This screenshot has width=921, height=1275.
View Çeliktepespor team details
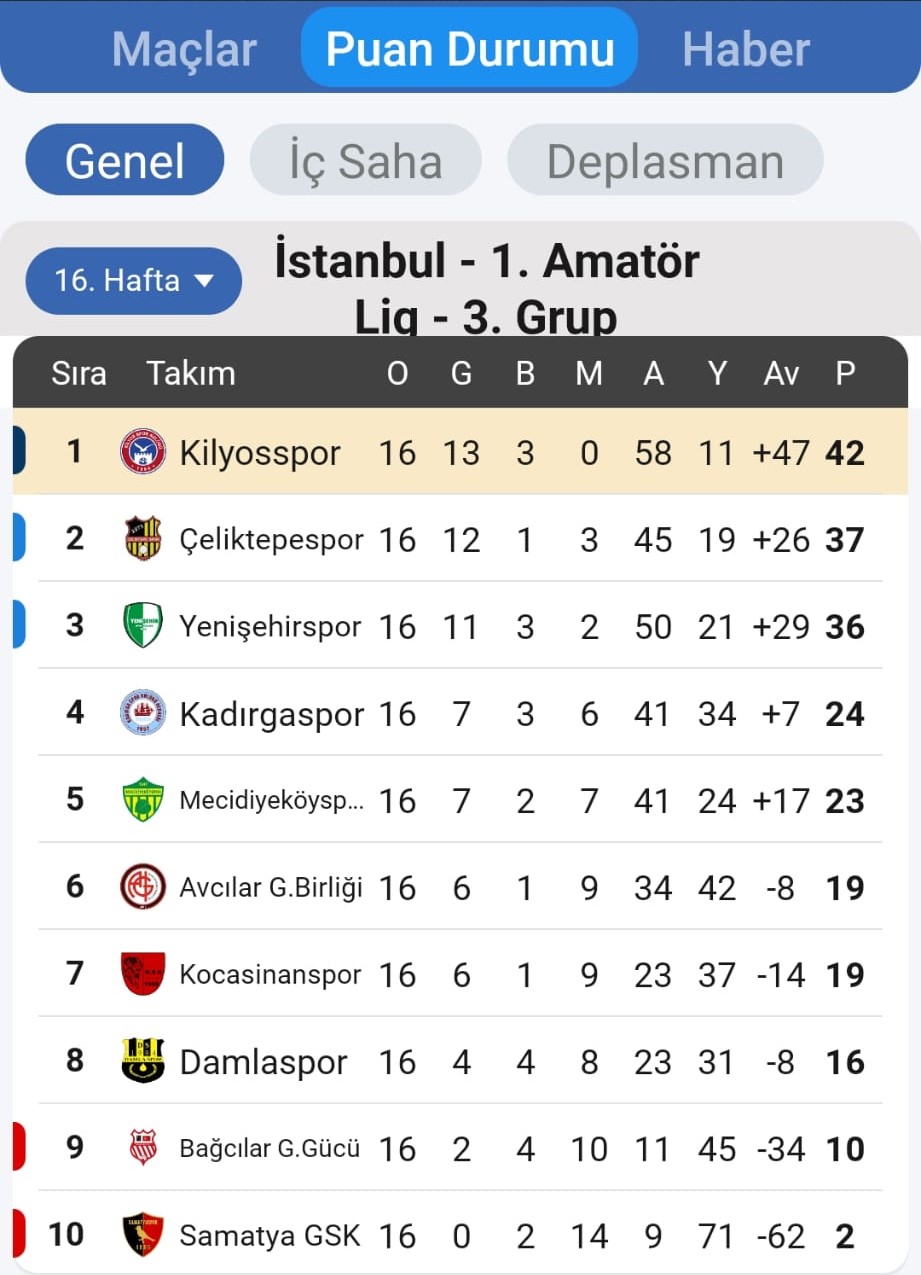[x=270, y=540]
